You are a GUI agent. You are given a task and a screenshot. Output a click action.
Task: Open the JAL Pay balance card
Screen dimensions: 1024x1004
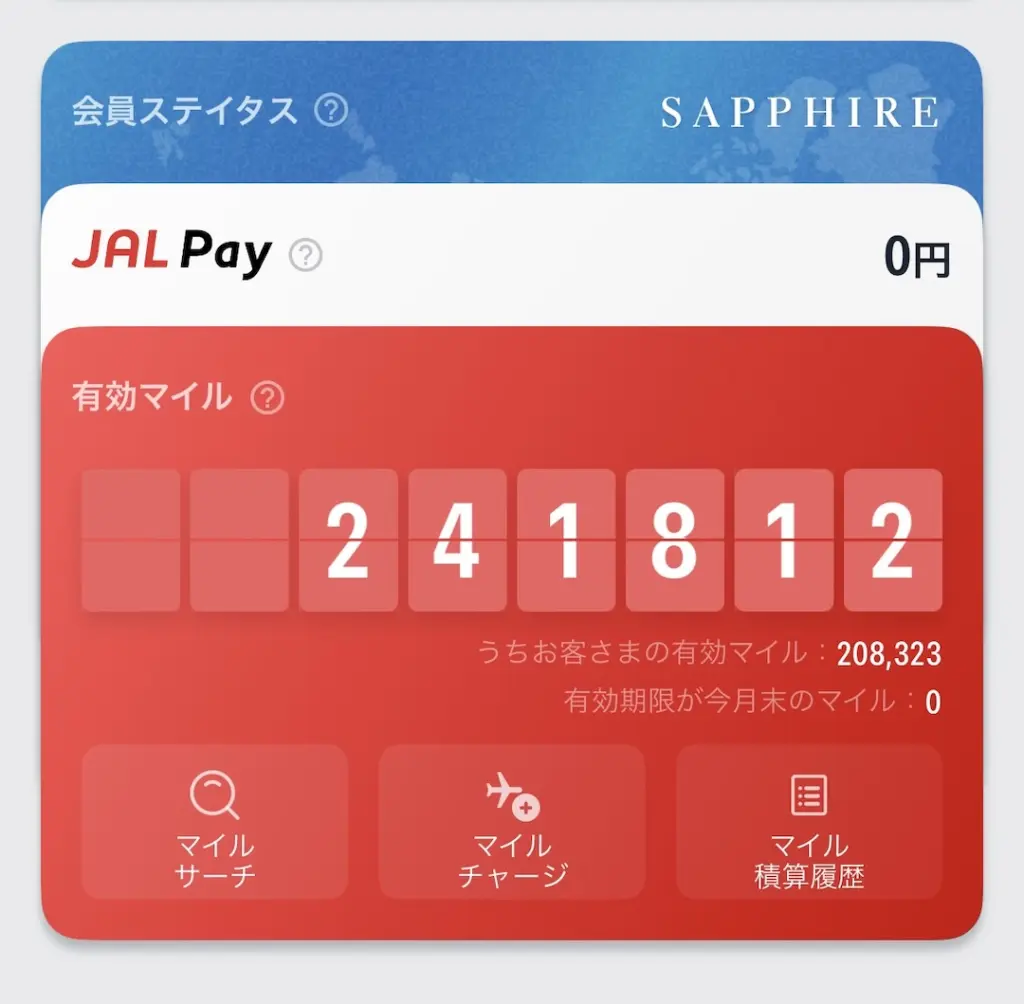600,258
